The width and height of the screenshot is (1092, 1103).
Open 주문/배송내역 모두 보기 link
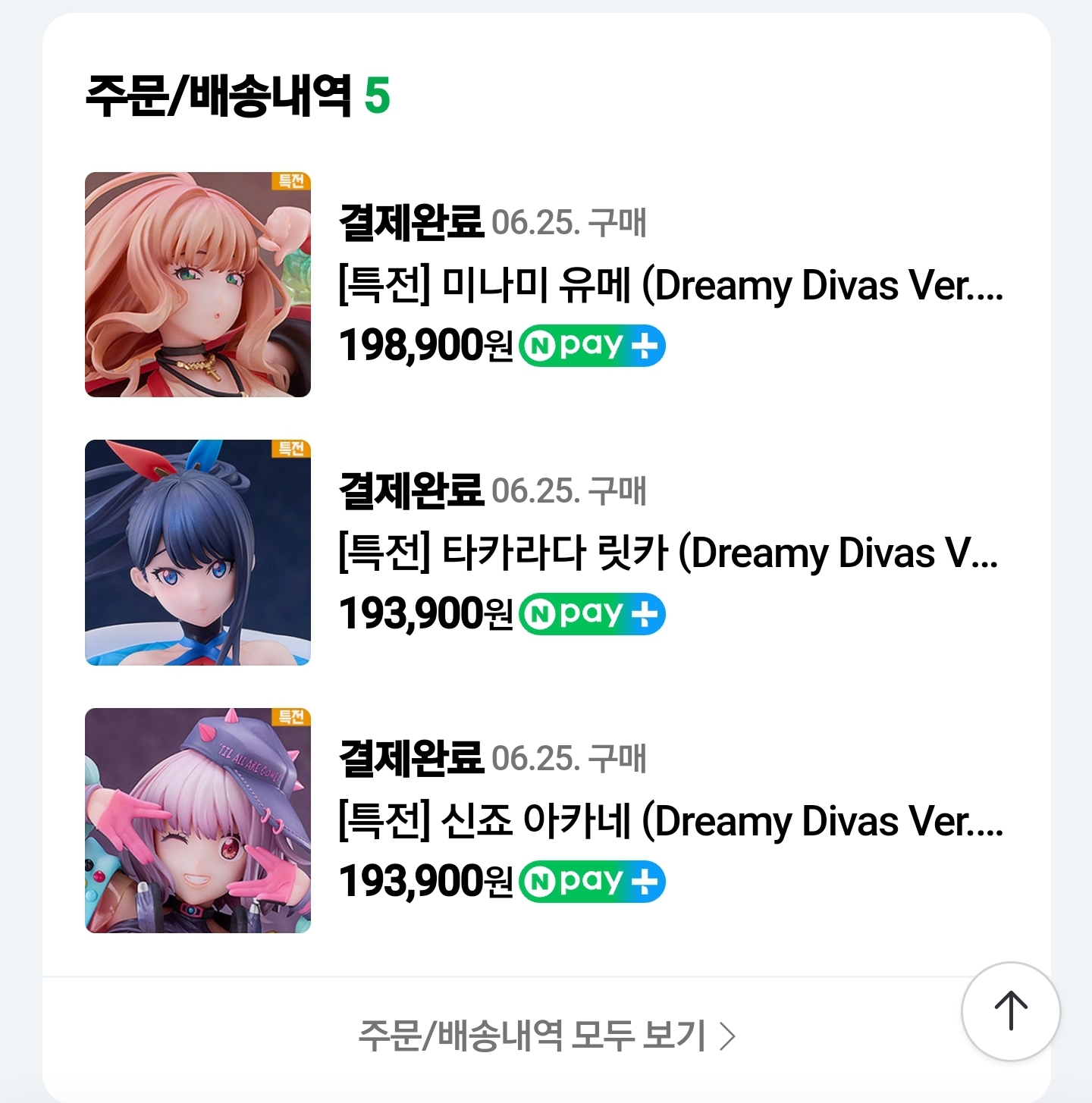coord(546,1036)
